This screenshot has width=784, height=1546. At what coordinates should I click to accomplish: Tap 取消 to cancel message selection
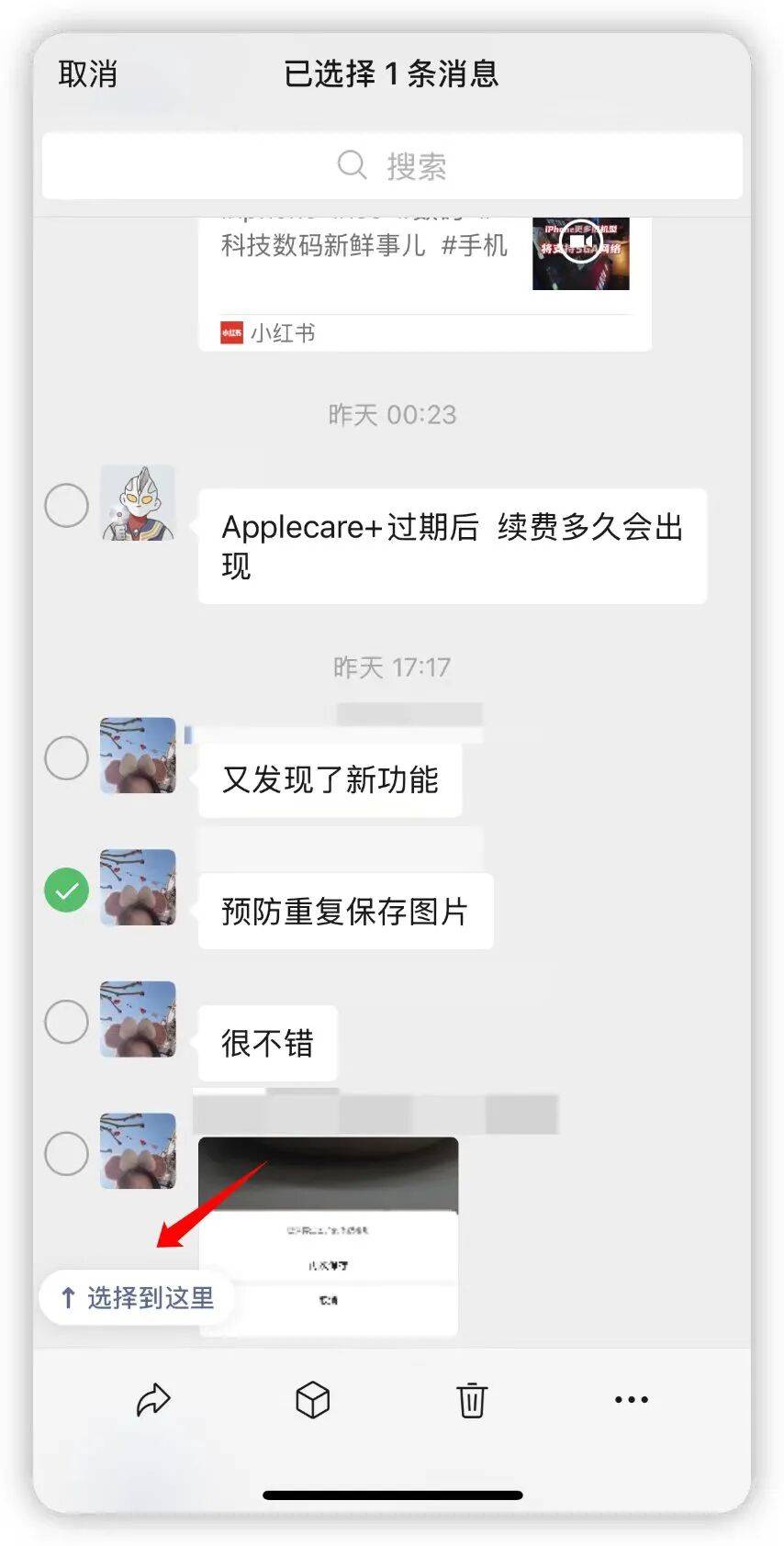[88, 73]
